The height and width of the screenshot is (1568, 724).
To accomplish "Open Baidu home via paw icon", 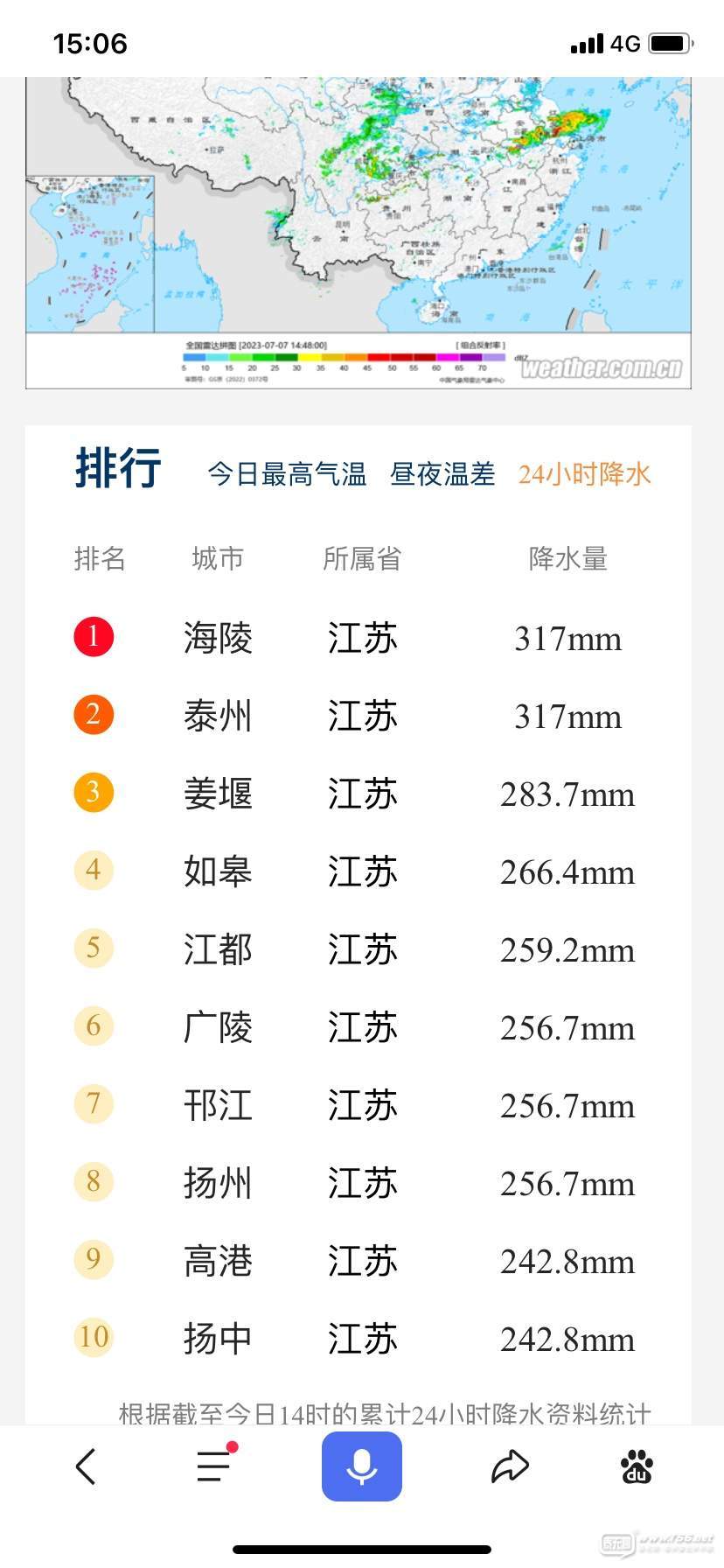I will click(637, 1466).
